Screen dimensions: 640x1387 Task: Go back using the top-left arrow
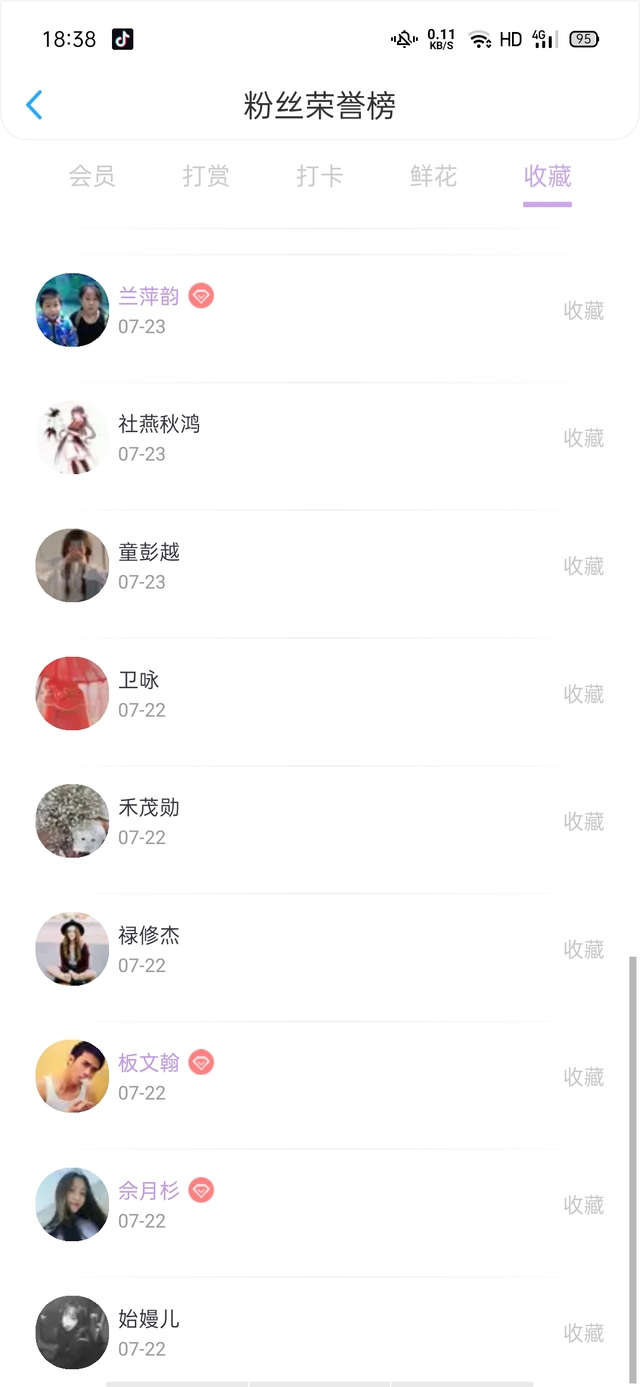point(34,105)
